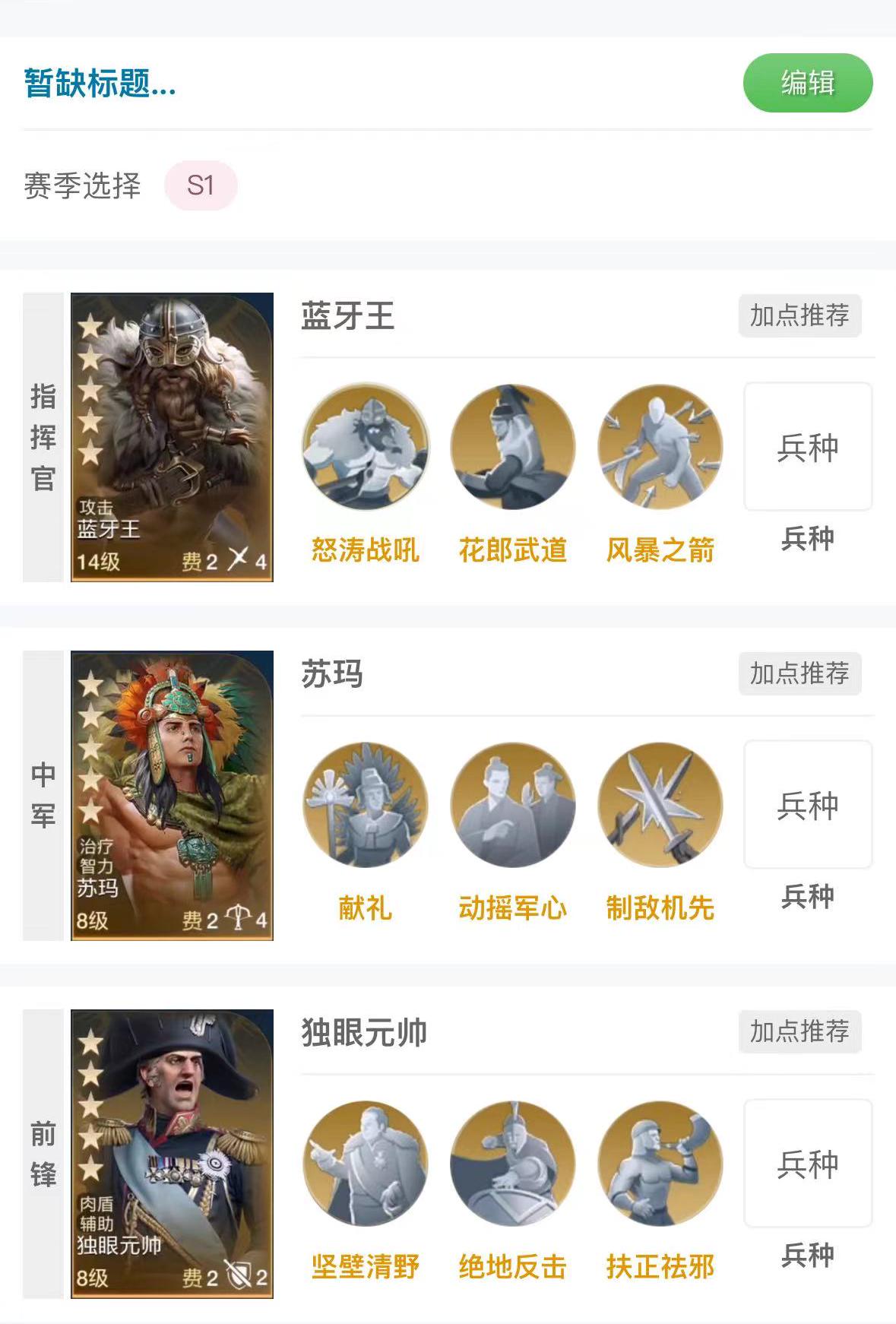Viewport: 896px width, 1324px height.
Task: Tap the green 编辑 button
Action: coord(807,83)
